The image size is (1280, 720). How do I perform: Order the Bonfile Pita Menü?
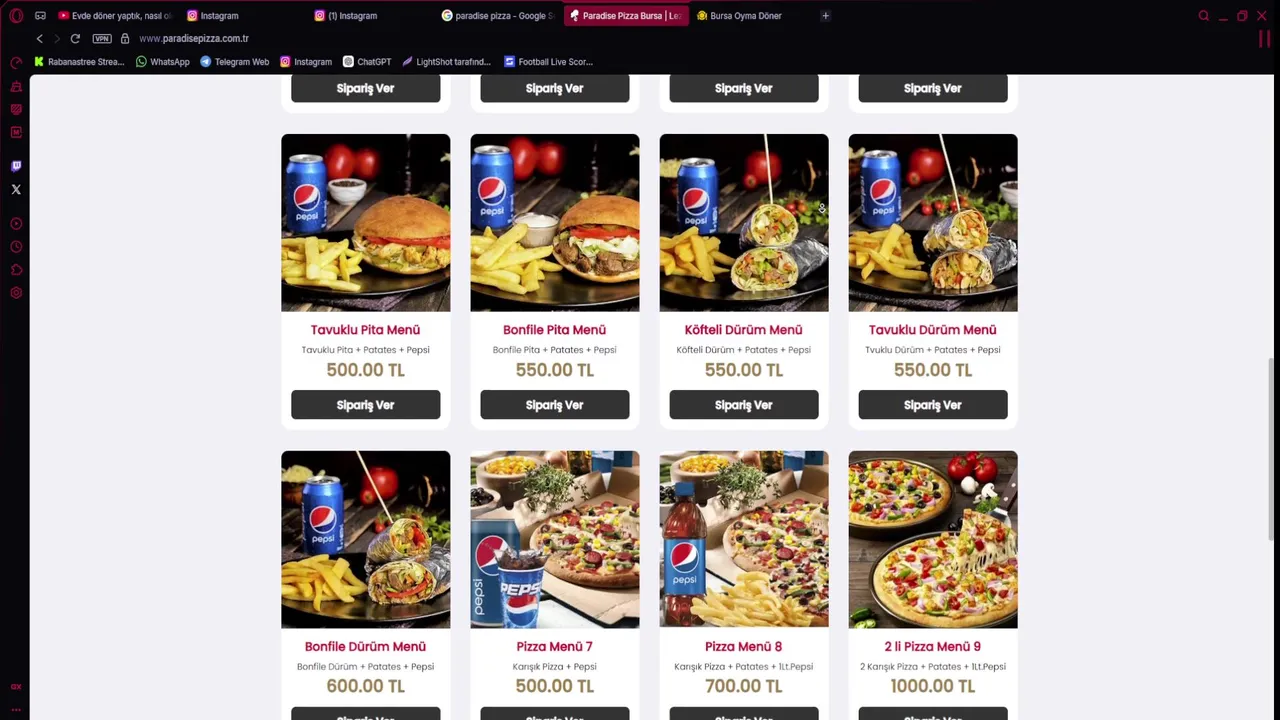[554, 405]
